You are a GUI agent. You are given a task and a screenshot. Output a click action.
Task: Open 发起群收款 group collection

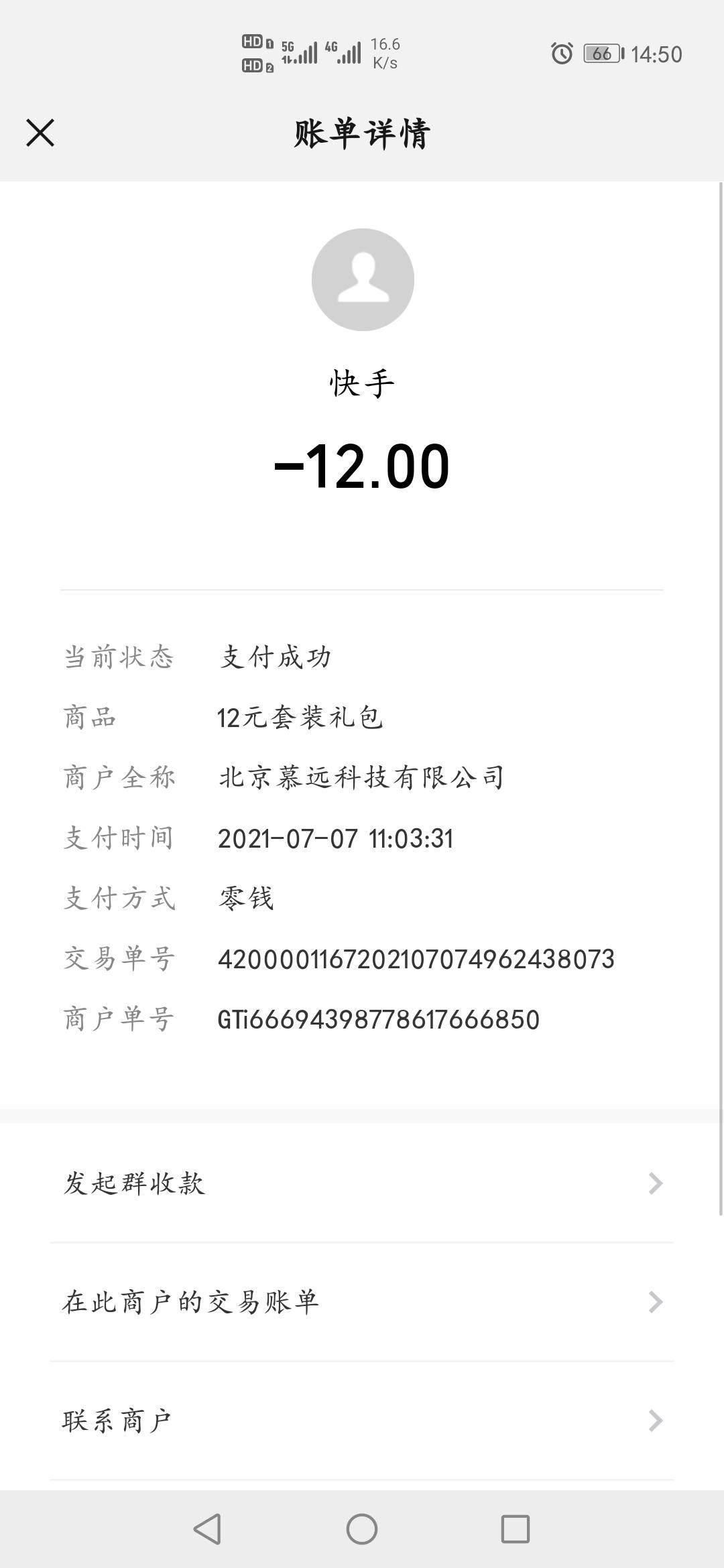pyautogui.click(x=362, y=1183)
